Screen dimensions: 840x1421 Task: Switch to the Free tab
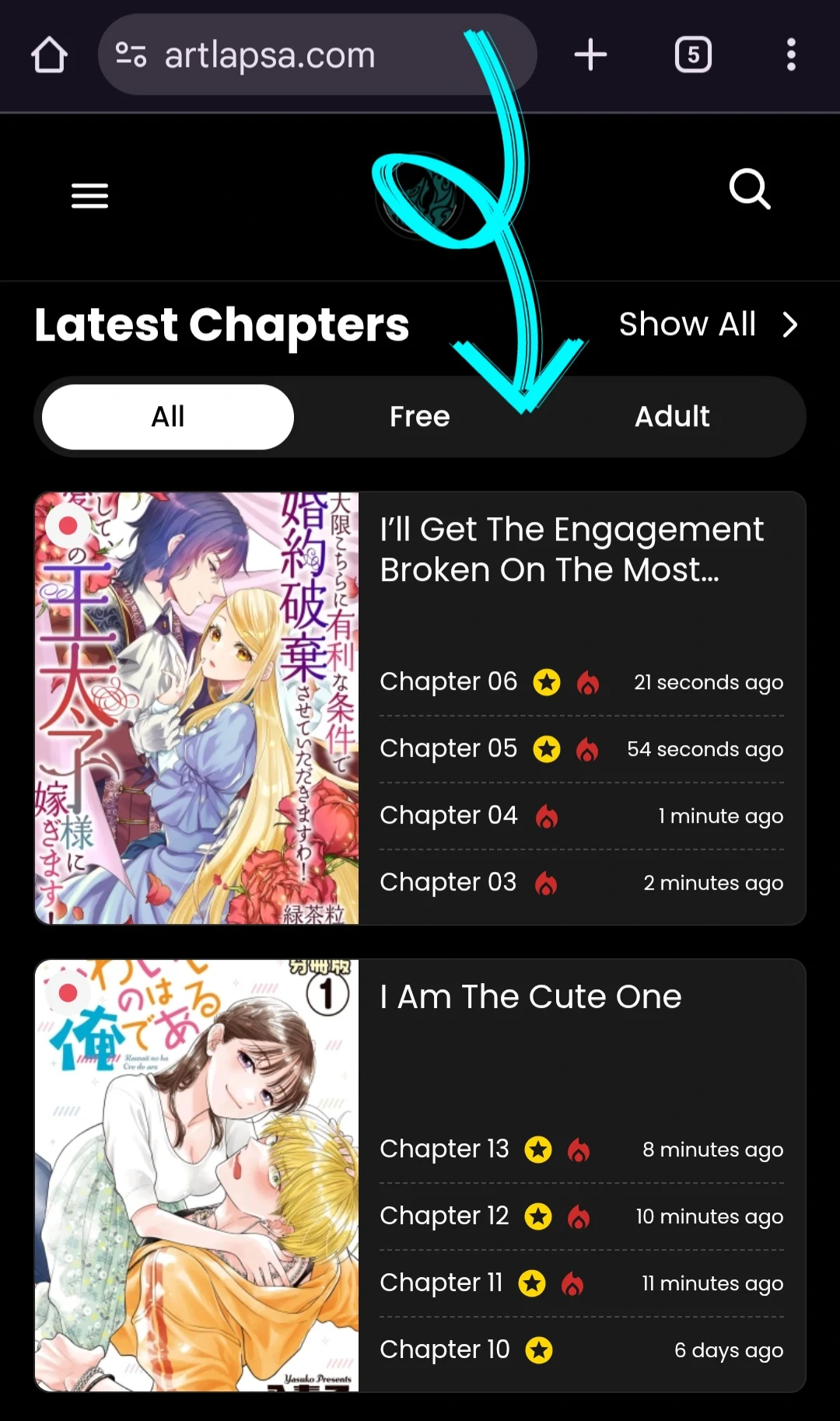tap(420, 417)
